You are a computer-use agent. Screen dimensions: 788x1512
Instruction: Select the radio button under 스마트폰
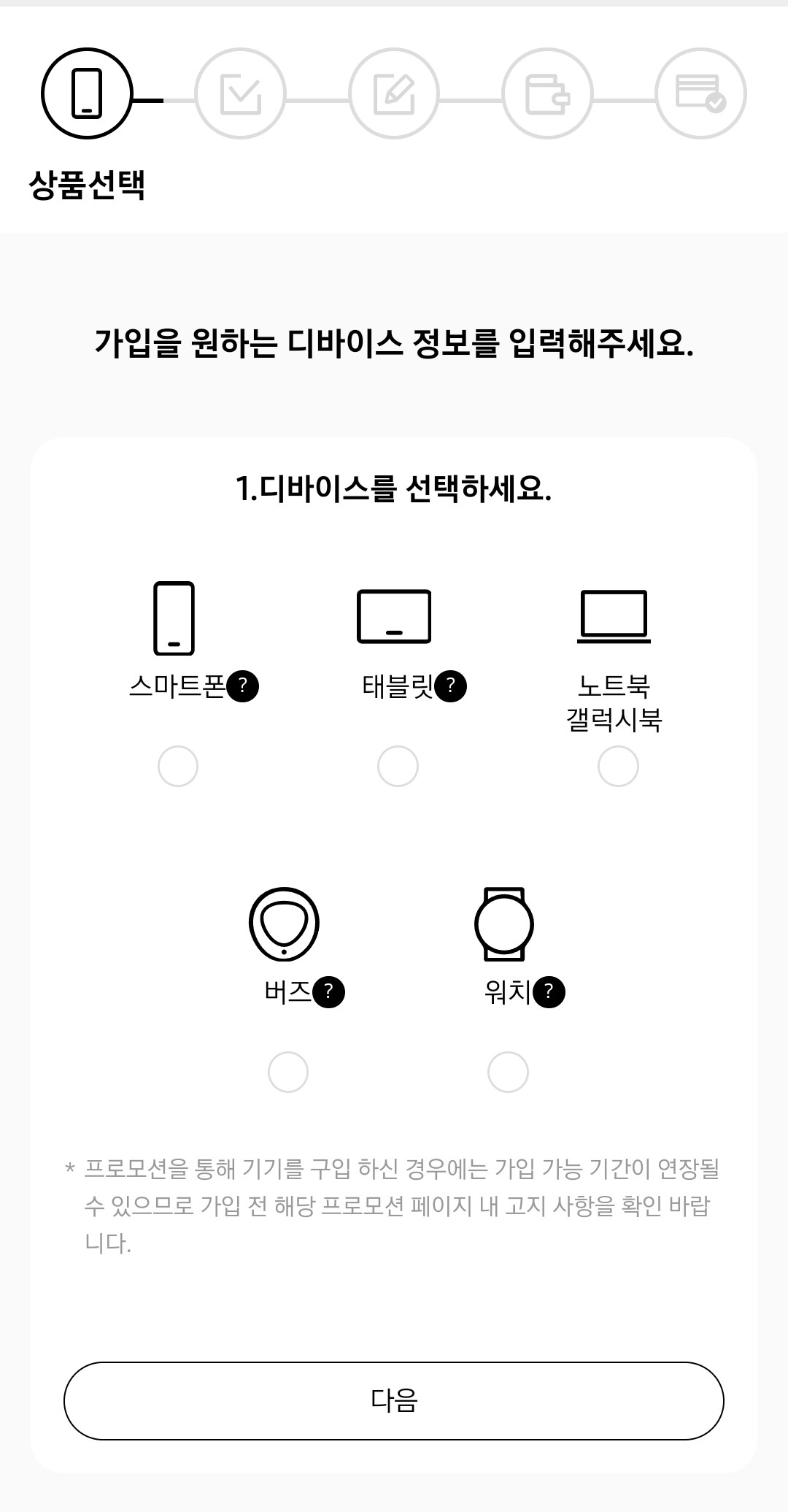tap(177, 765)
